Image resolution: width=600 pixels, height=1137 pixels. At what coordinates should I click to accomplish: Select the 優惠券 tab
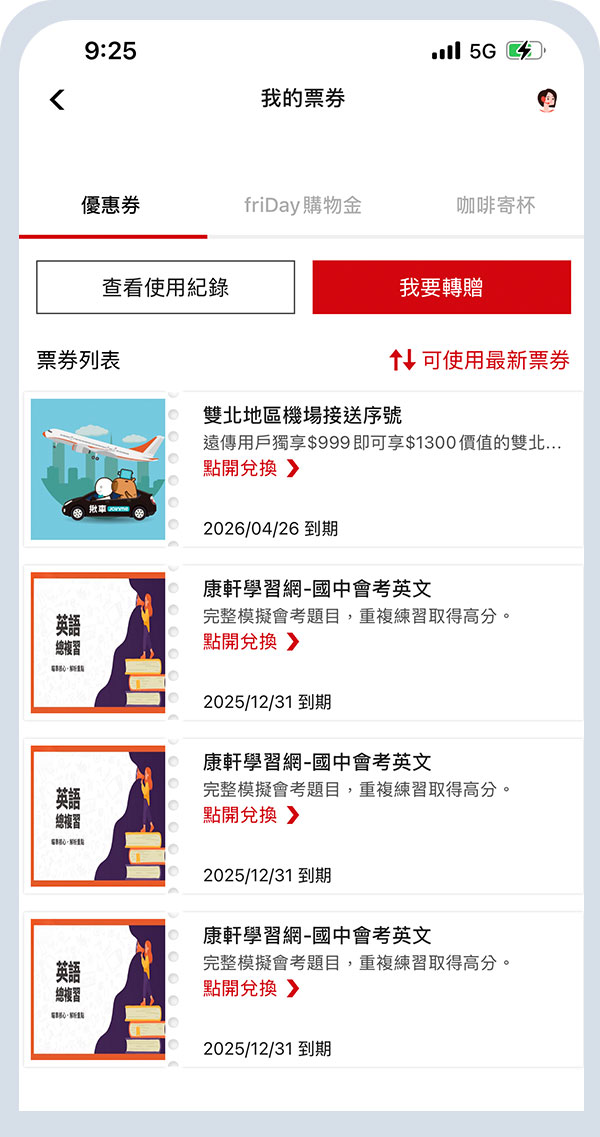[111, 206]
